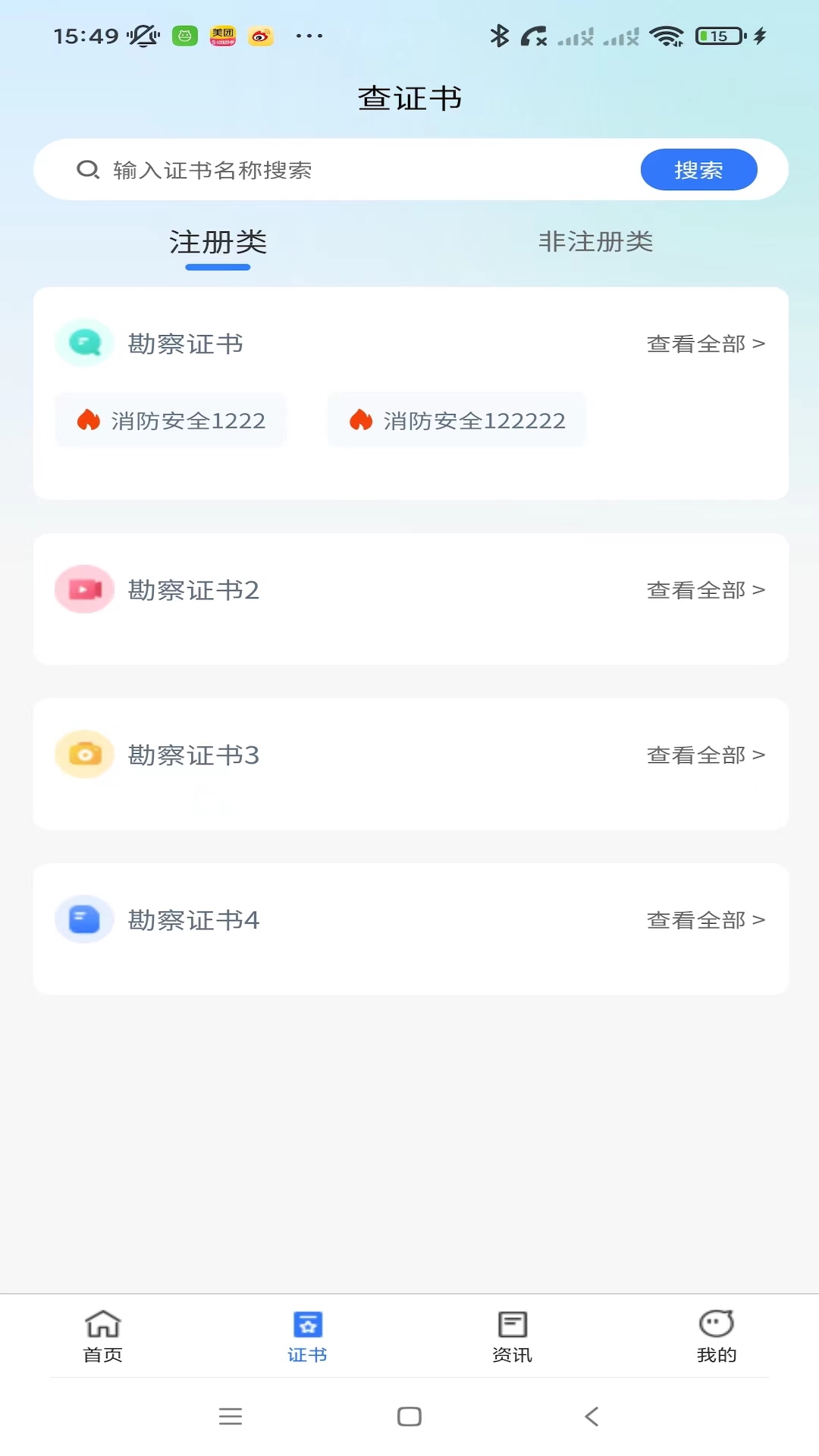Expand 查看全部 for 勘察证书3
819x1456 pixels.
[x=704, y=754]
